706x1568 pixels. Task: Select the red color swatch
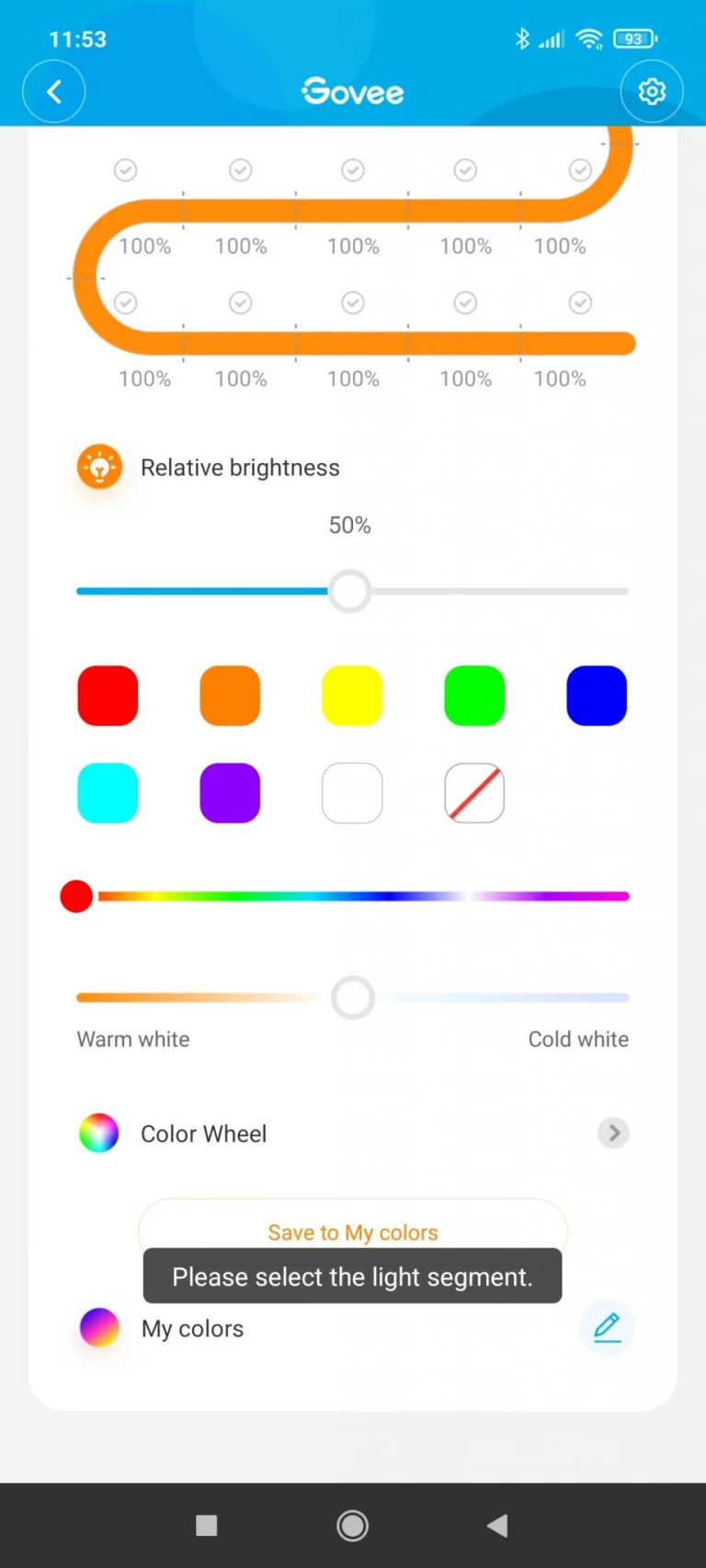click(x=108, y=696)
